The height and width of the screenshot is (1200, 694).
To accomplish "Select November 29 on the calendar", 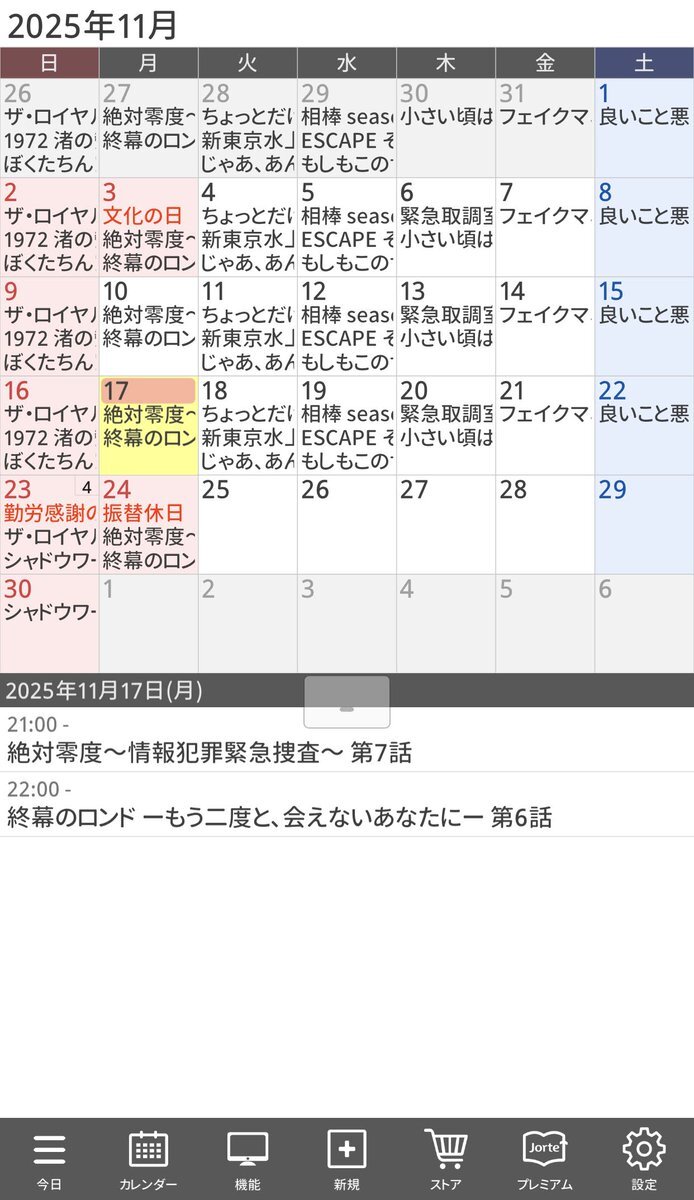I will pos(644,524).
